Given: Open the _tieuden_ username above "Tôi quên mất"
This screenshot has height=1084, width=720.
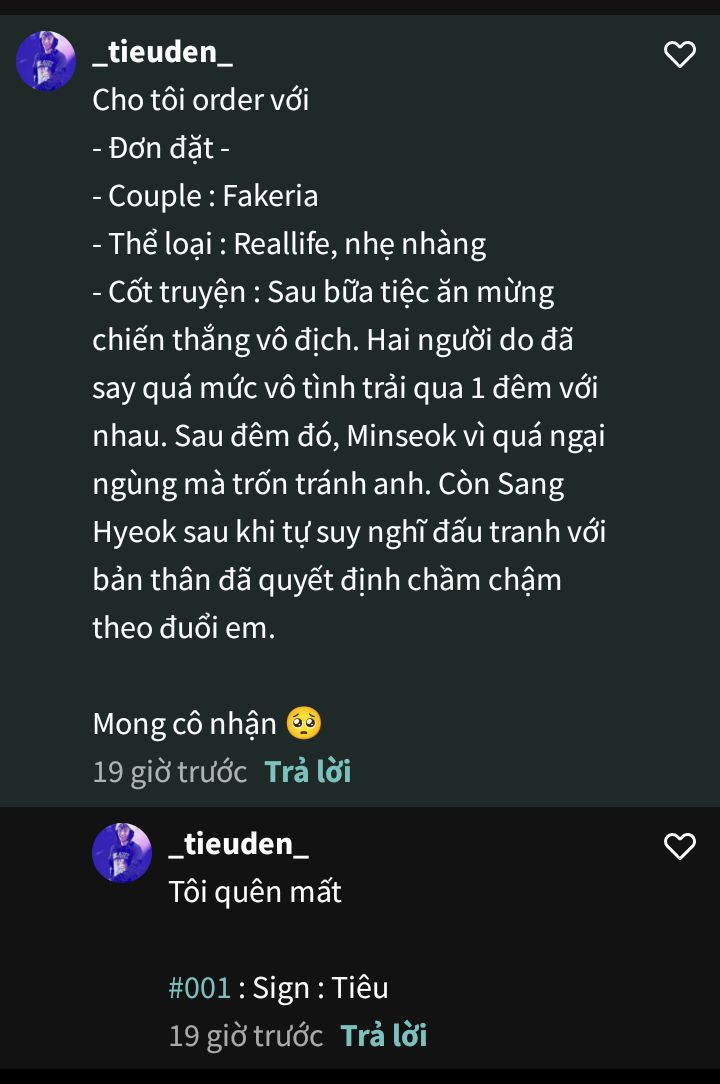Looking at the screenshot, I should click(x=239, y=844).
